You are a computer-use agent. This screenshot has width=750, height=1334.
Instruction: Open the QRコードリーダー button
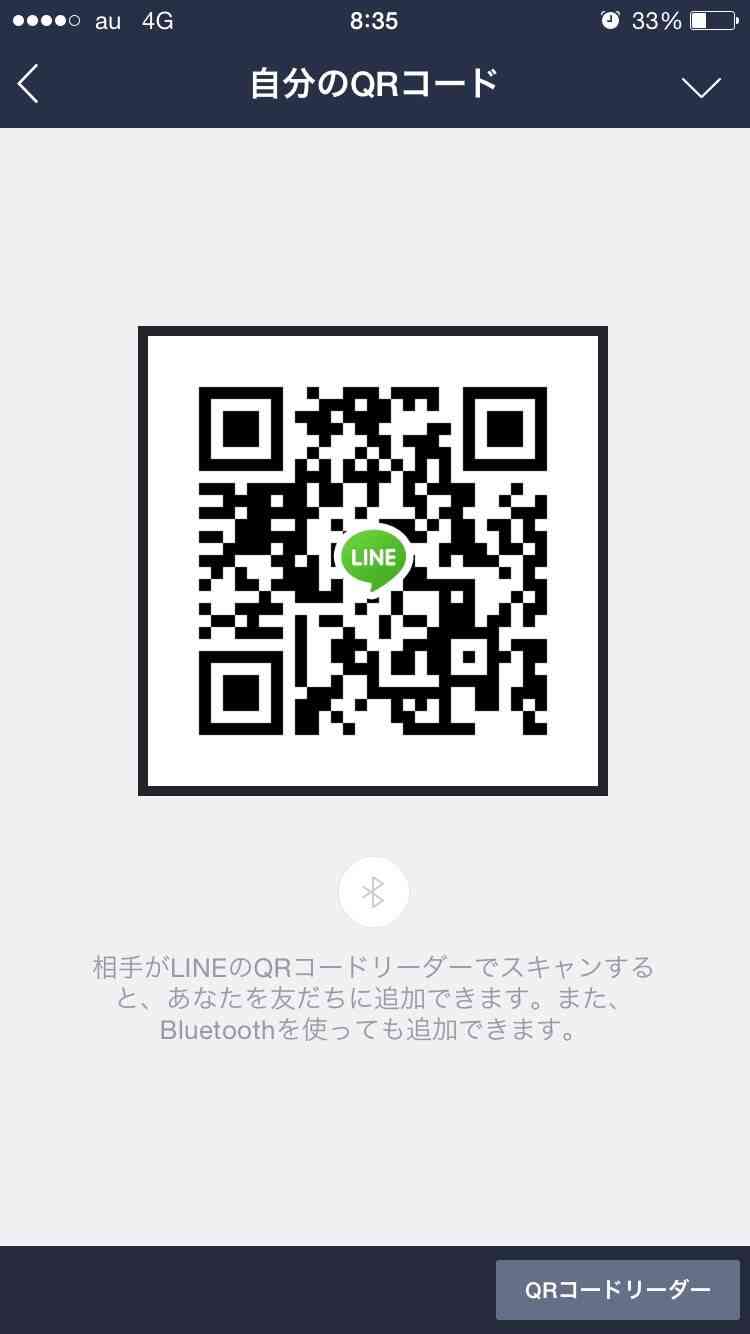(618, 1290)
